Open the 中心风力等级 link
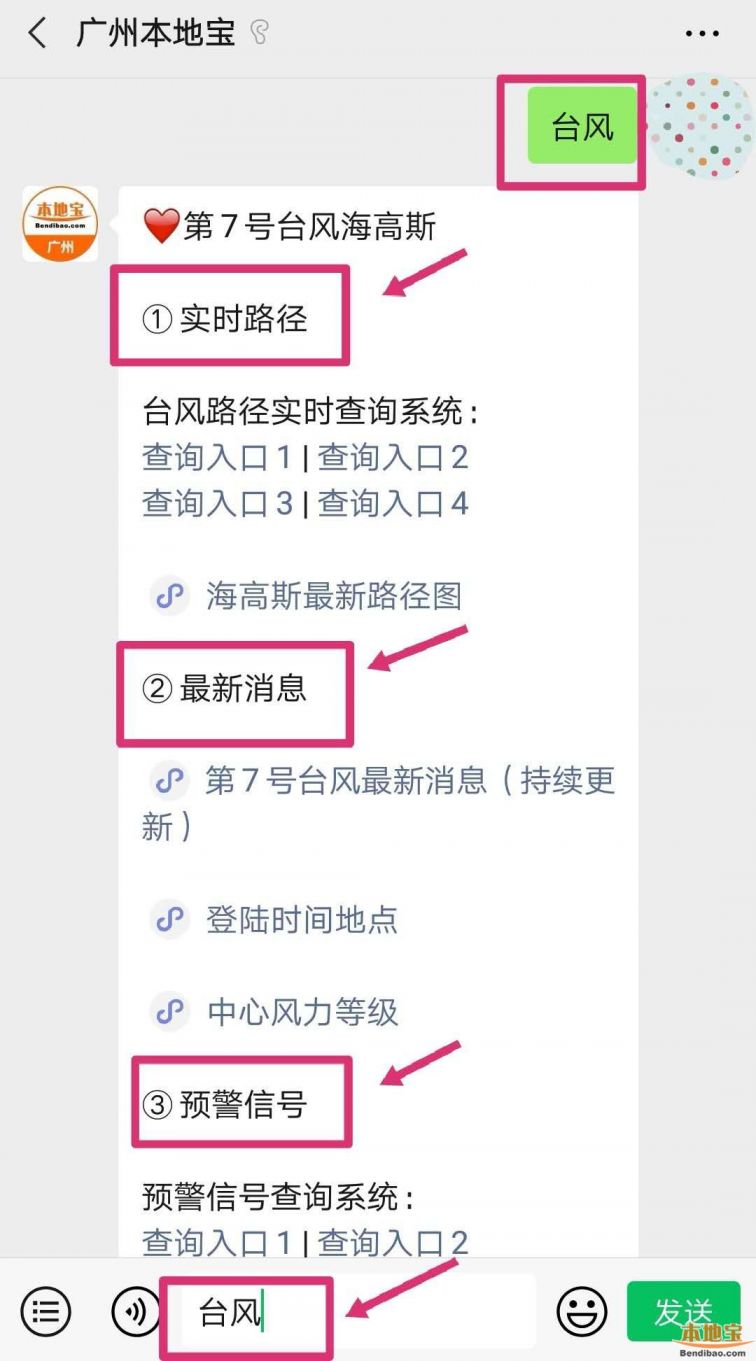Image resolution: width=756 pixels, height=1361 pixels. click(x=302, y=1012)
